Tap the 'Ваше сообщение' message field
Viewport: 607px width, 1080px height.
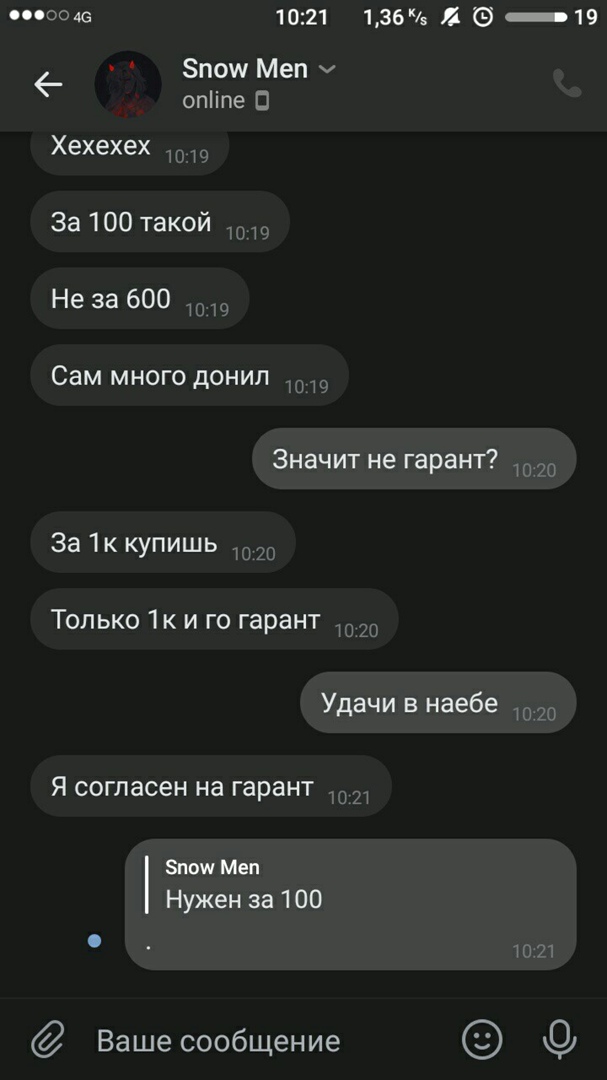[x=260, y=1040]
